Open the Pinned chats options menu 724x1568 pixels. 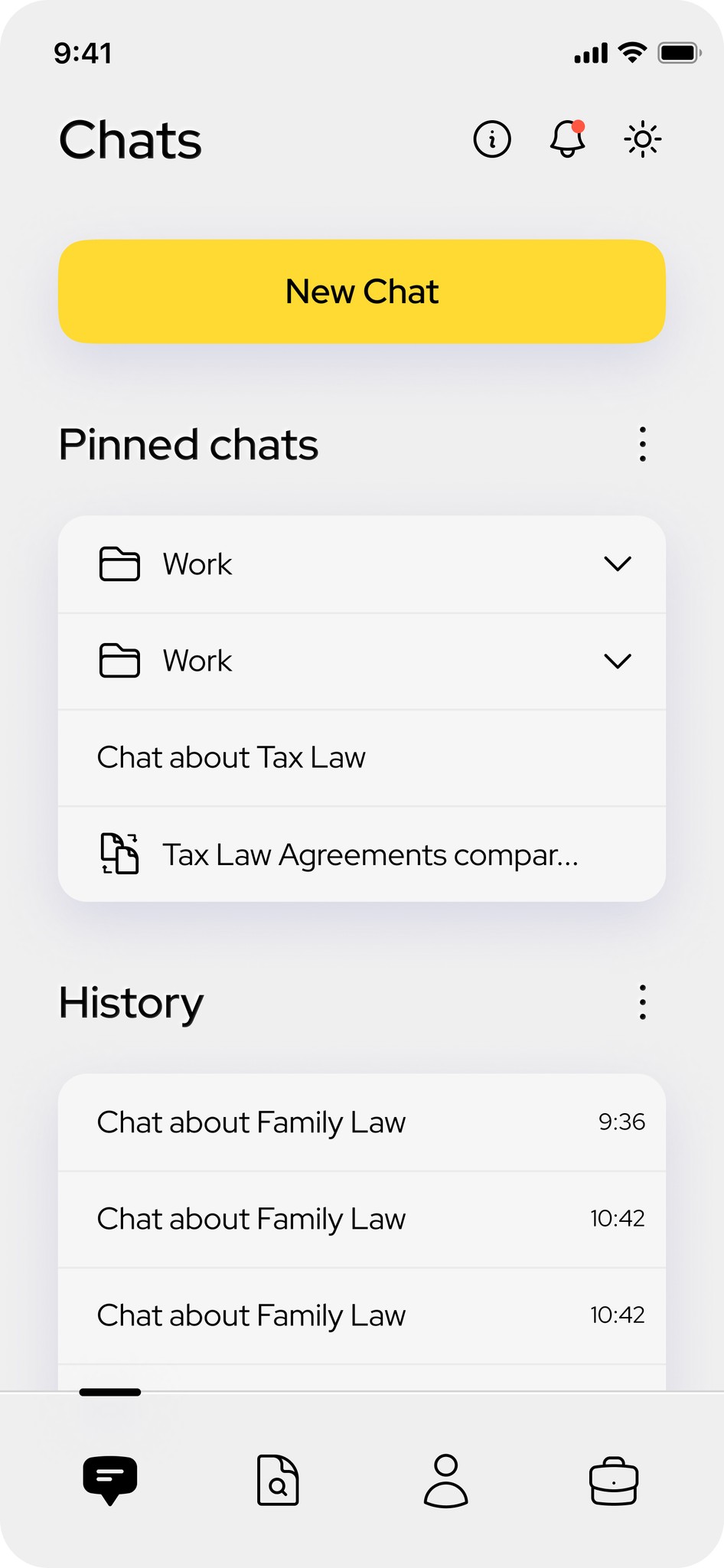(x=642, y=444)
